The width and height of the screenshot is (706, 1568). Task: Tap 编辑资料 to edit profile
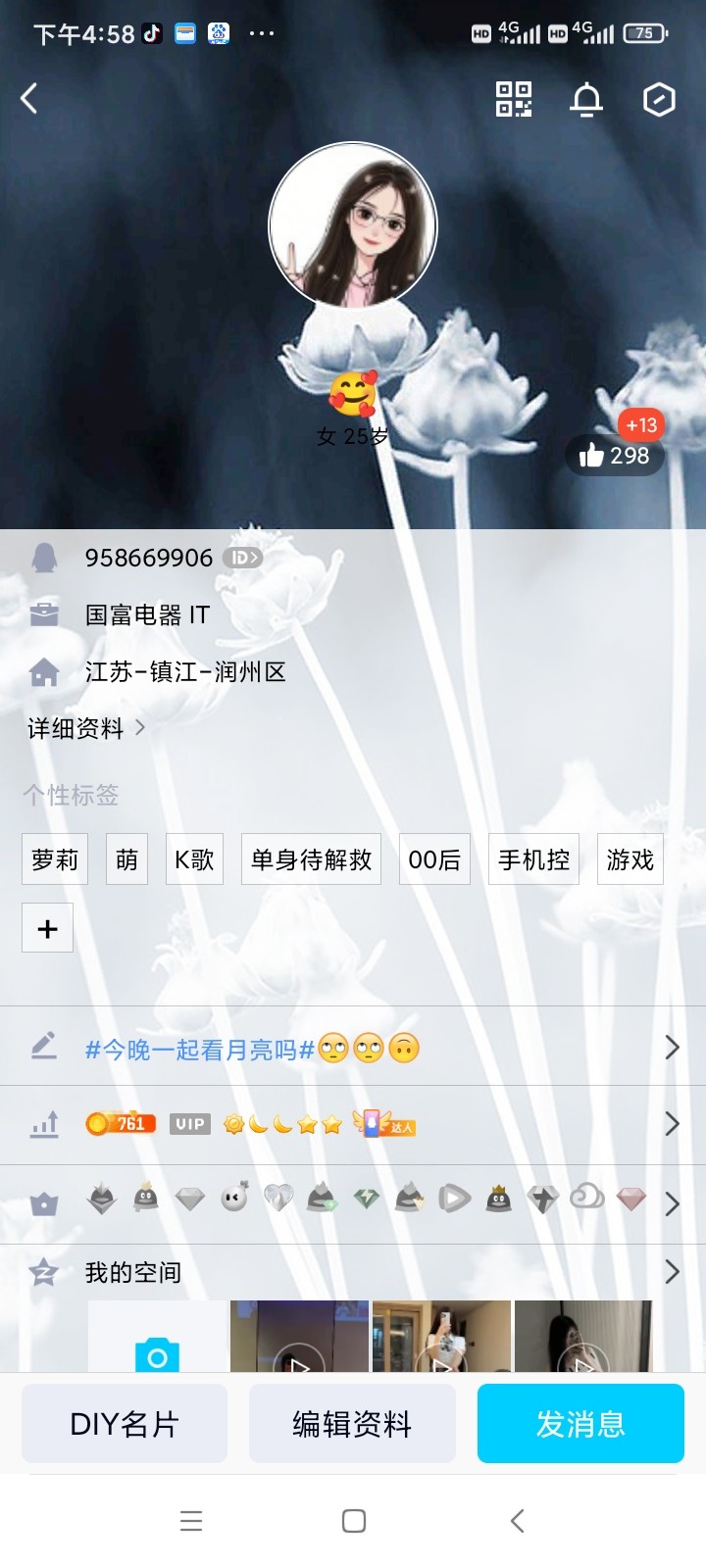(x=352, y=1423)
